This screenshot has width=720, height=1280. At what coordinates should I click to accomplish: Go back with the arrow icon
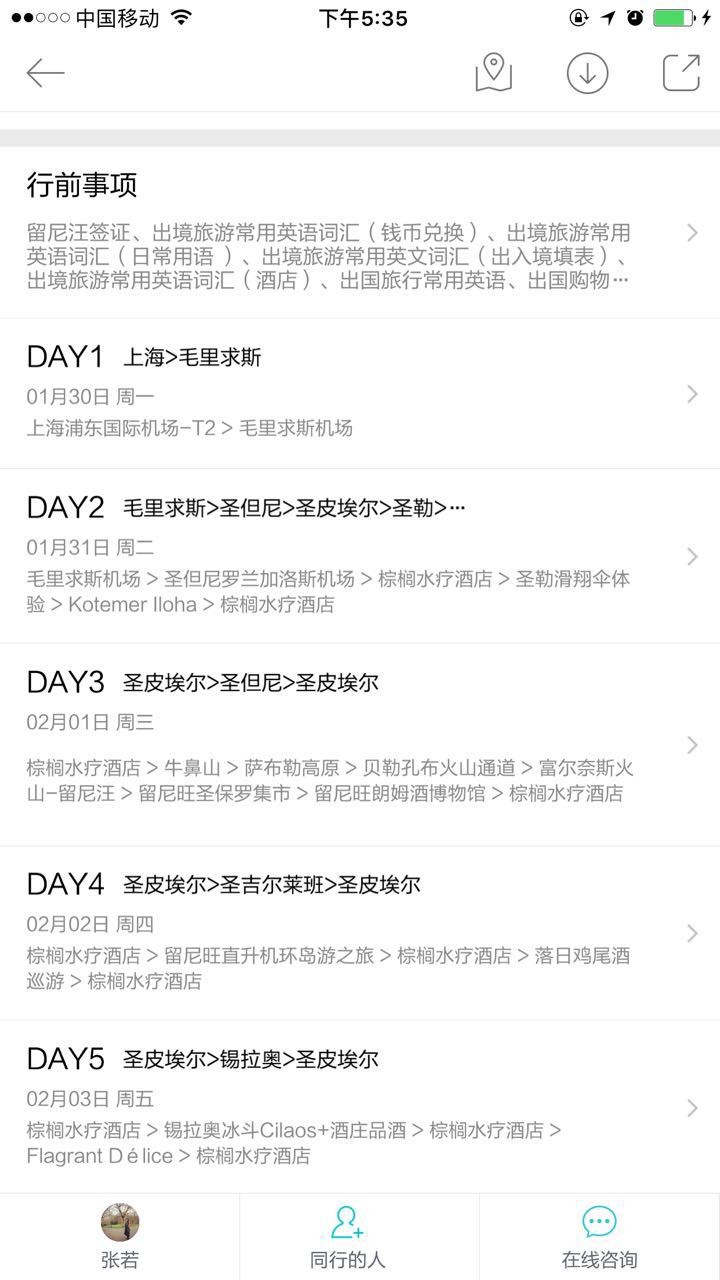[45, 73]
